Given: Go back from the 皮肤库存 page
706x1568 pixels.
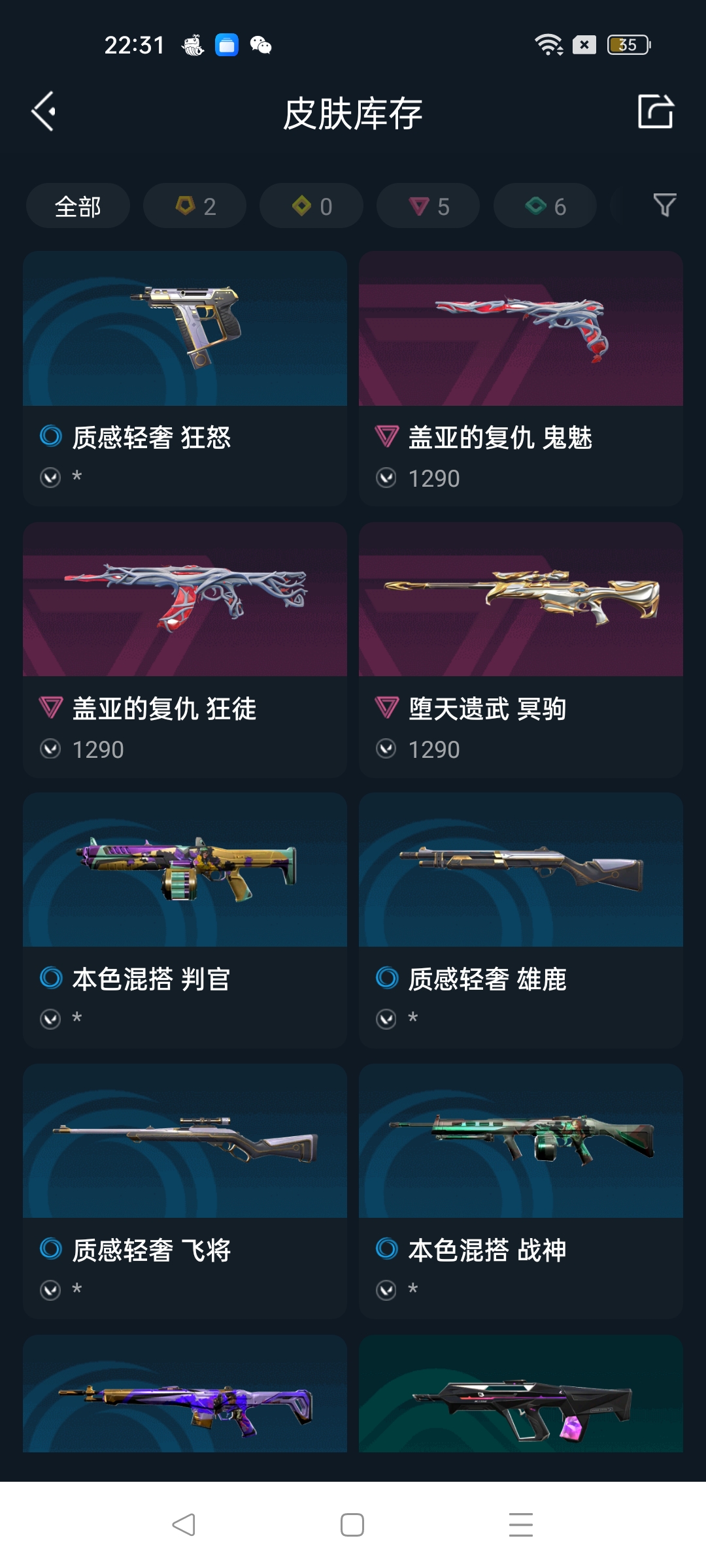Looking at the screenshot, I should coord(44,112).
